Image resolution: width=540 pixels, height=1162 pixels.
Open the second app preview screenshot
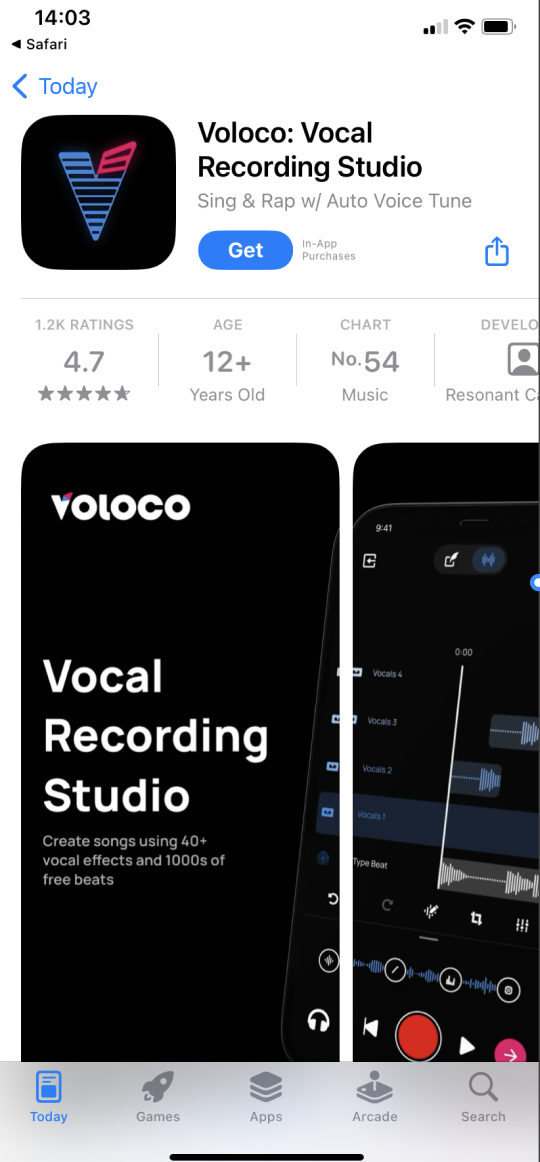(446, 751)
